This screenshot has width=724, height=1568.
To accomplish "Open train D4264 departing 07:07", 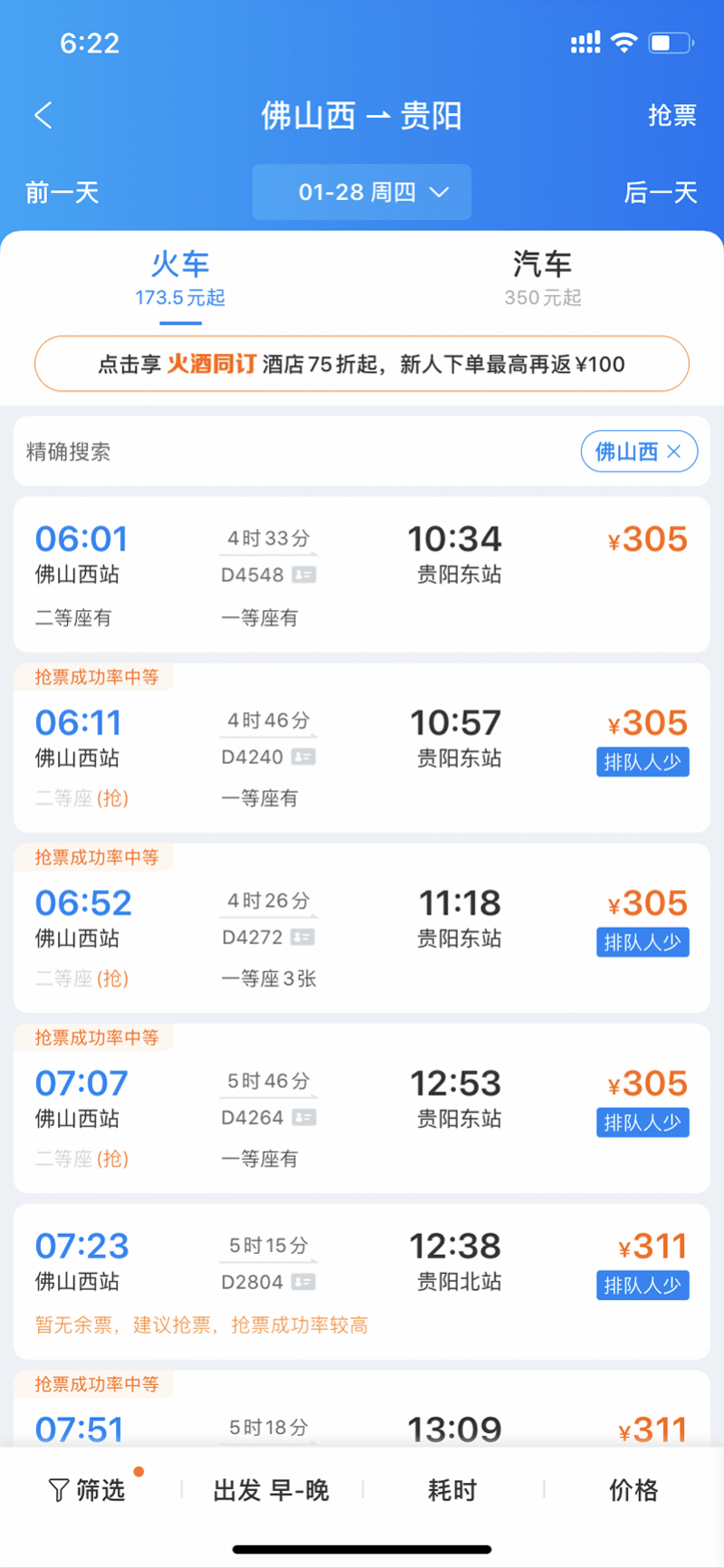I will click(x=362, y=1108).
